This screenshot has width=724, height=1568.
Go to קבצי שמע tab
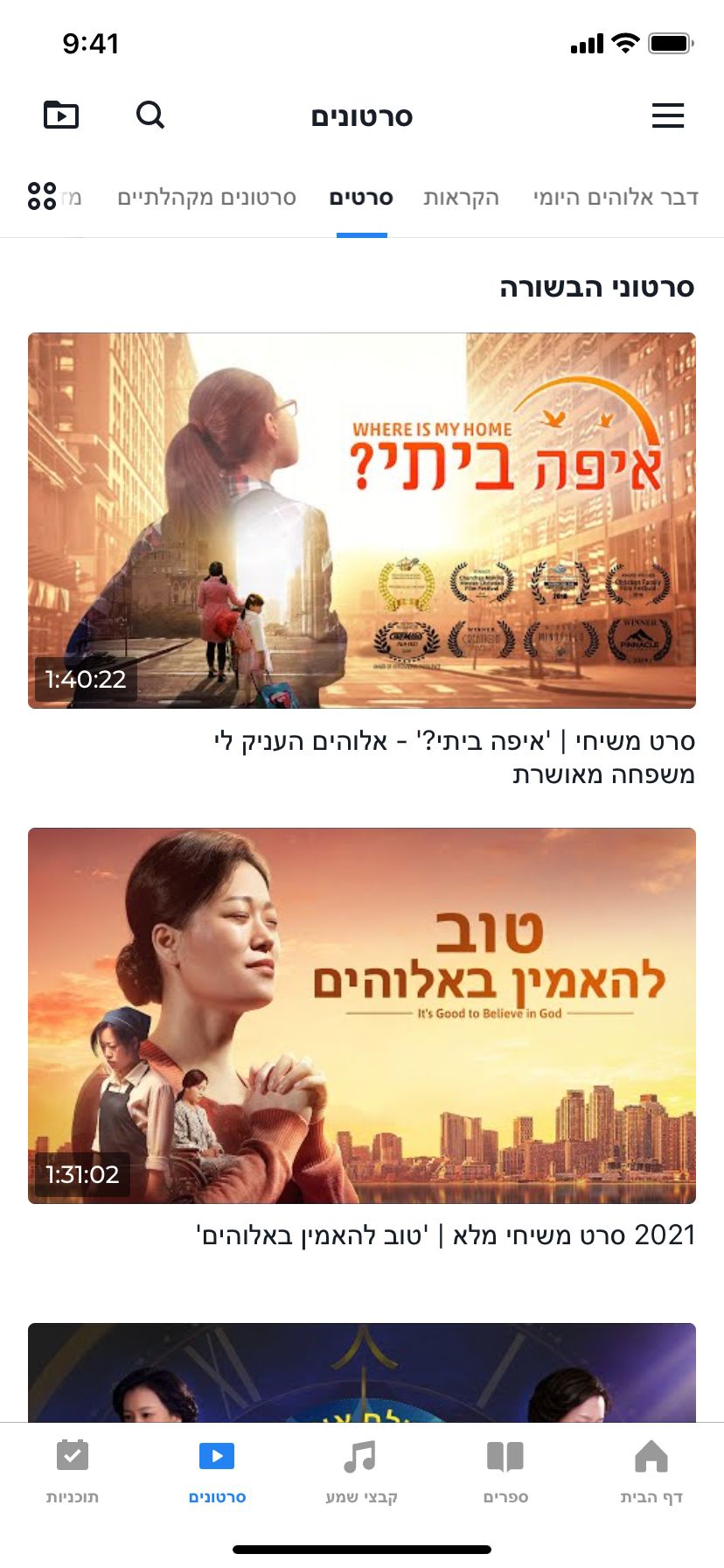pyautogui.click(x=361, y=1472)
